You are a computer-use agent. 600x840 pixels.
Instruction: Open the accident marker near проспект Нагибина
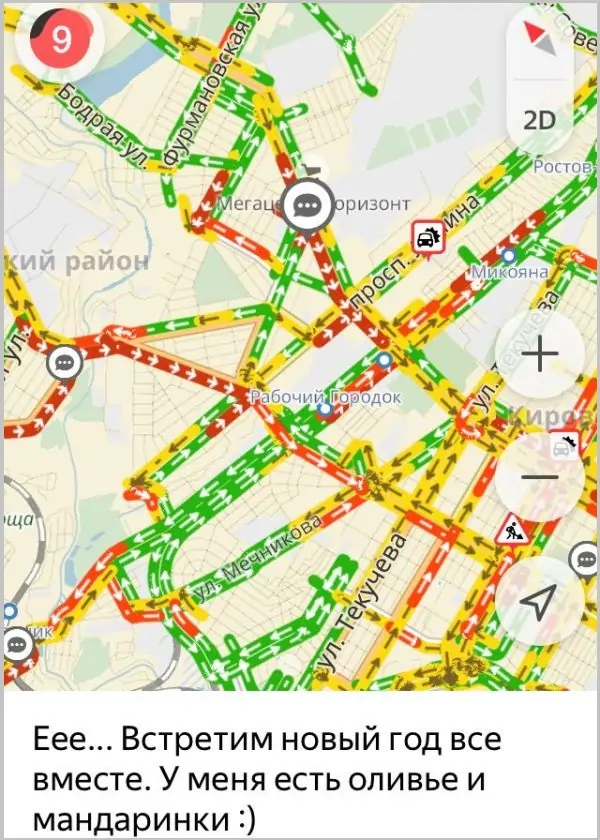pos(428,238)
